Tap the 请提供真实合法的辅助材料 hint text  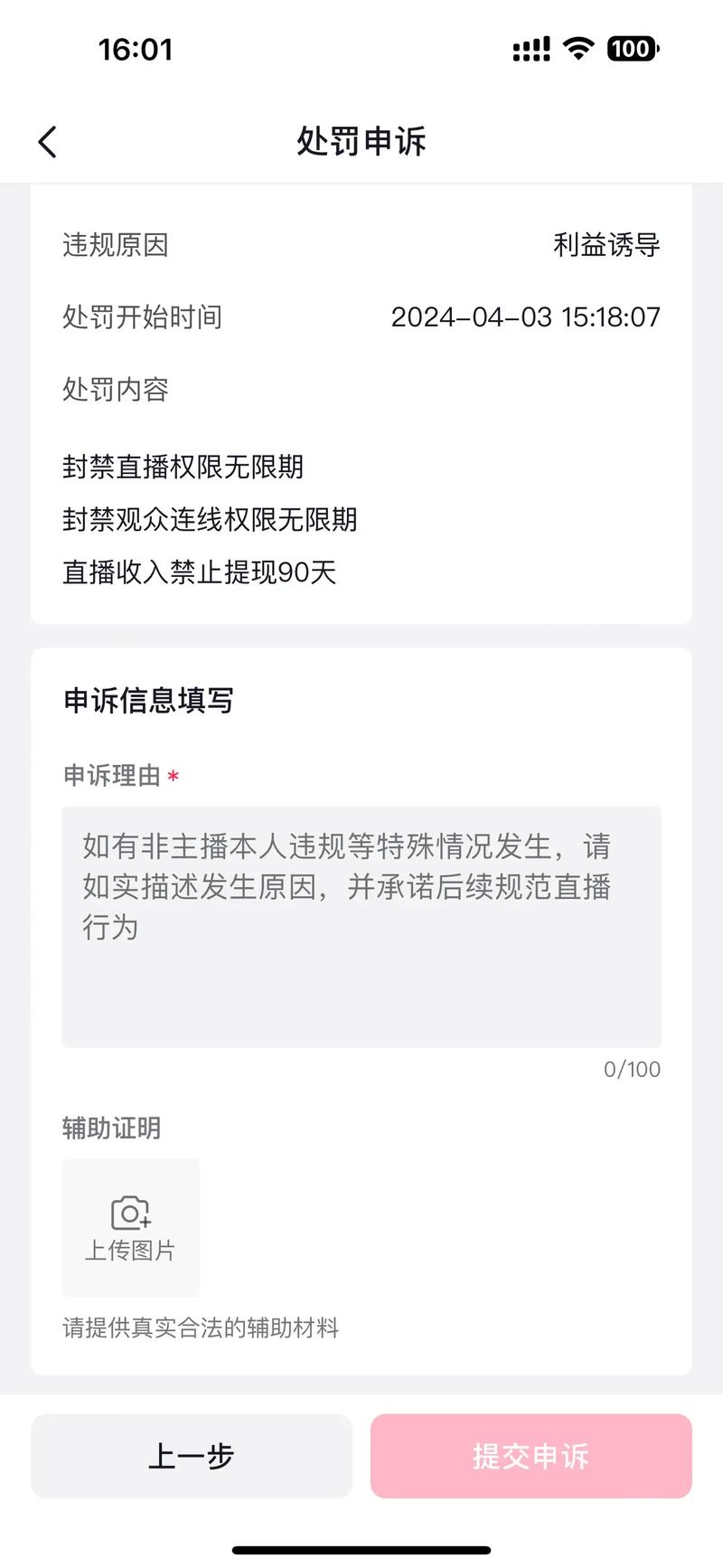(x=199, y=1327)
